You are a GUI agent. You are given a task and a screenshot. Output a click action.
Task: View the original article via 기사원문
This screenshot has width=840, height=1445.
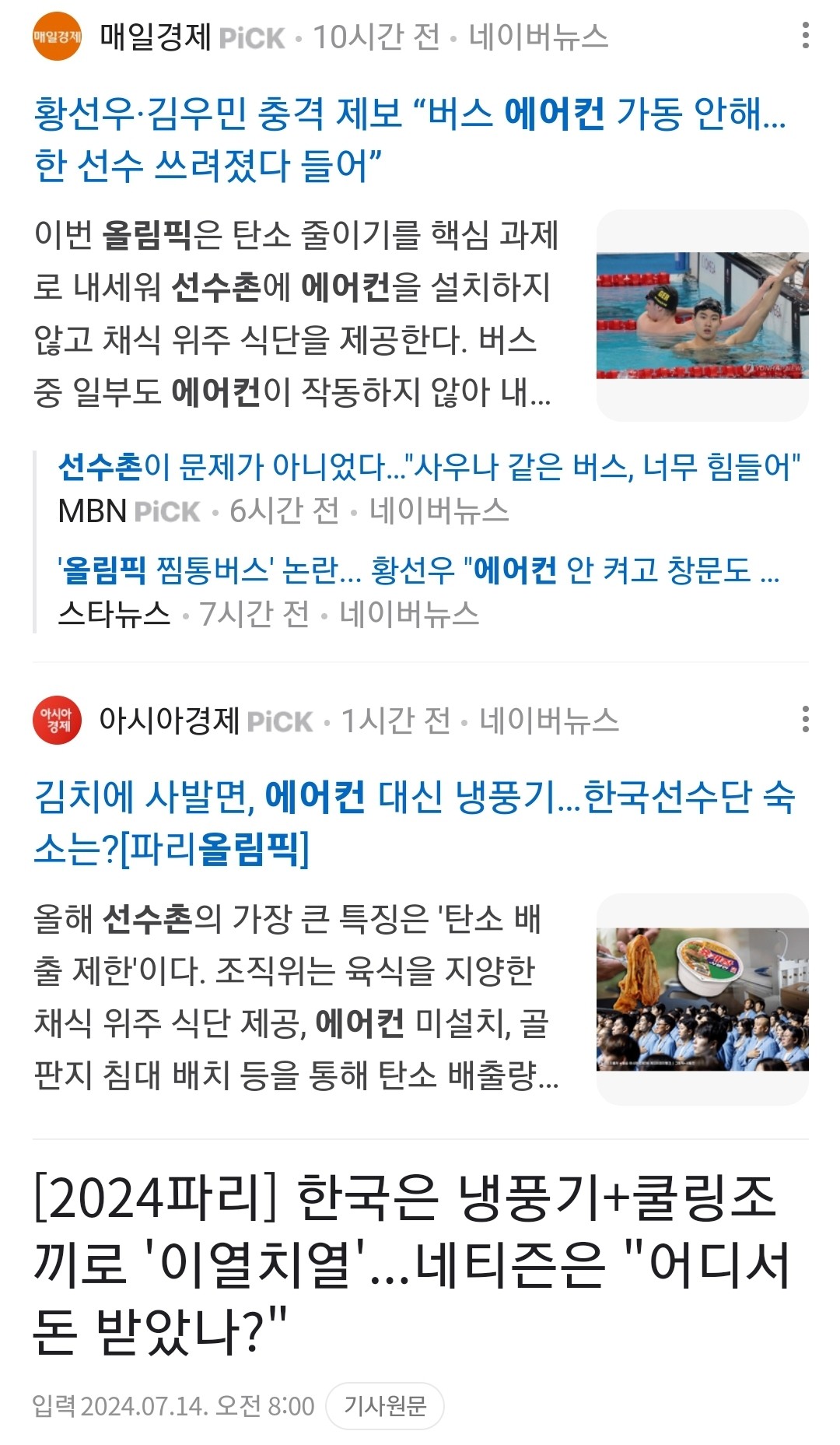click(385, 1406)
